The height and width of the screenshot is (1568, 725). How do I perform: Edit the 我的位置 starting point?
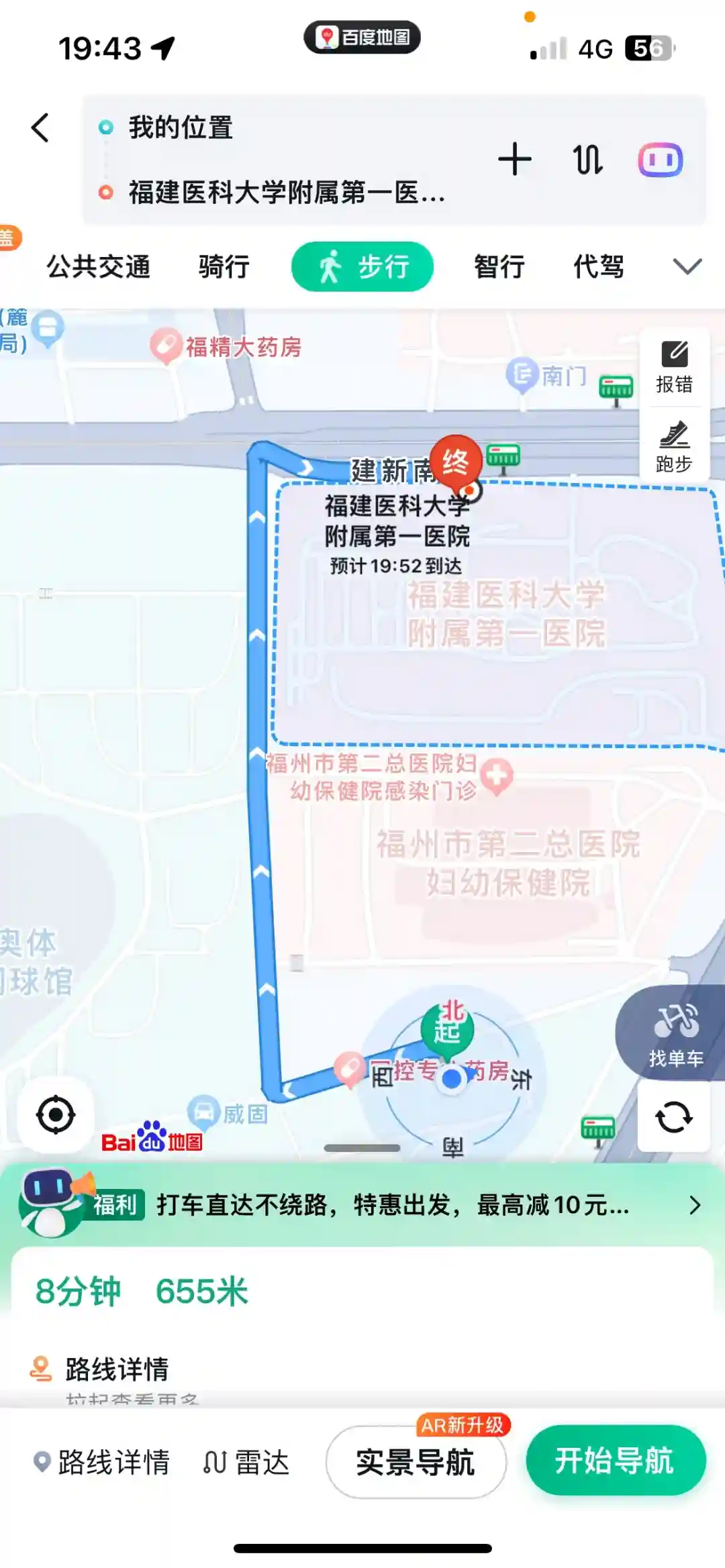(x=181, y=127)
